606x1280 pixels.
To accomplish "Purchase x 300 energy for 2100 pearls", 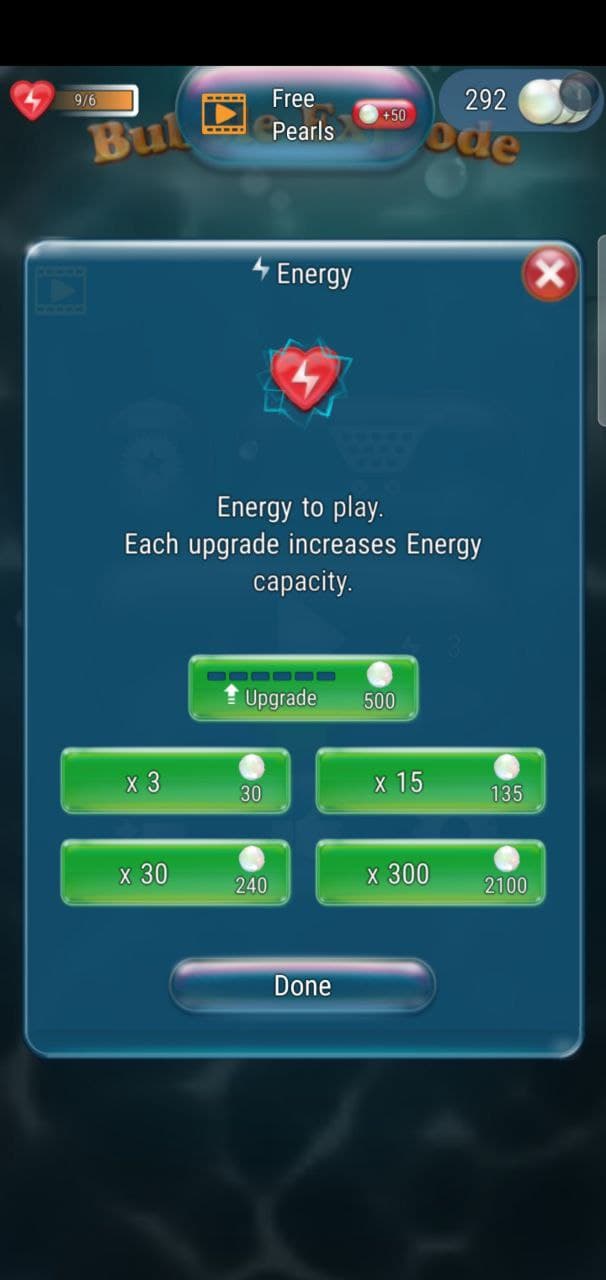I will [430, 873].
